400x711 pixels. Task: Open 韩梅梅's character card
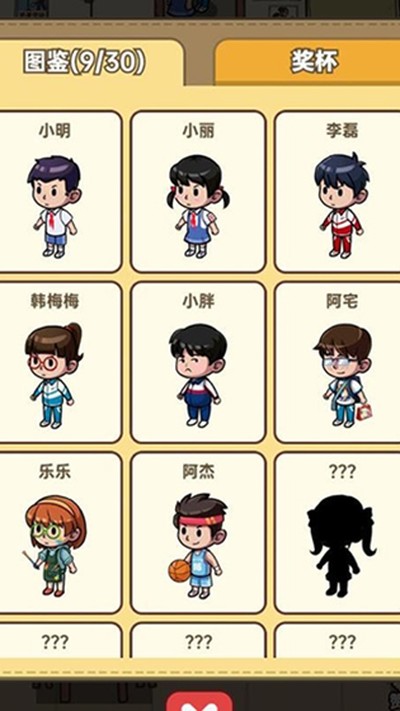[60, 362]
